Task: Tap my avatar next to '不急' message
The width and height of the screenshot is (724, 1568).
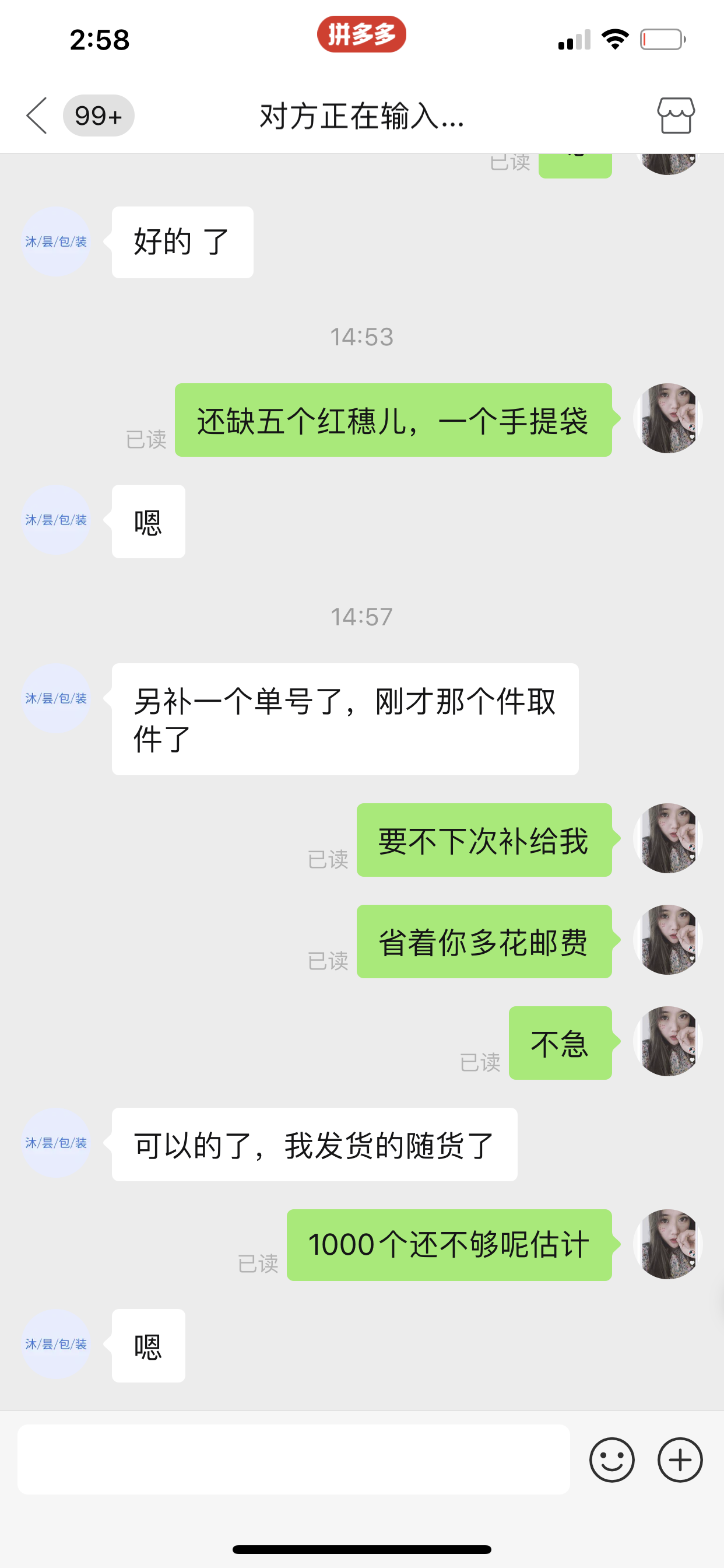Action: click(667, 1041)
